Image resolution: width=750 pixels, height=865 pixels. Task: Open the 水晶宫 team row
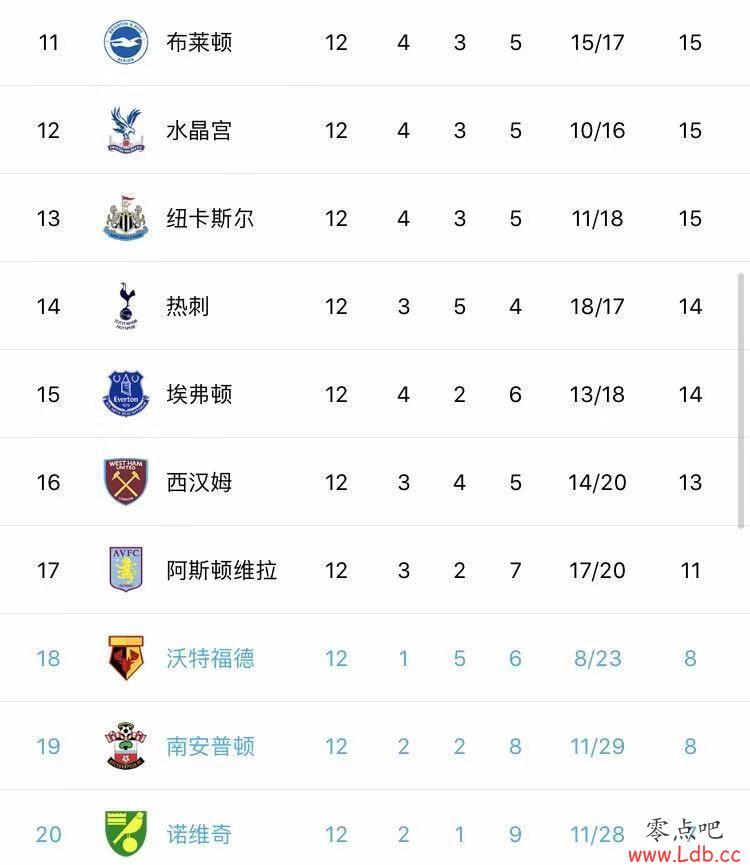pos(199,131)
